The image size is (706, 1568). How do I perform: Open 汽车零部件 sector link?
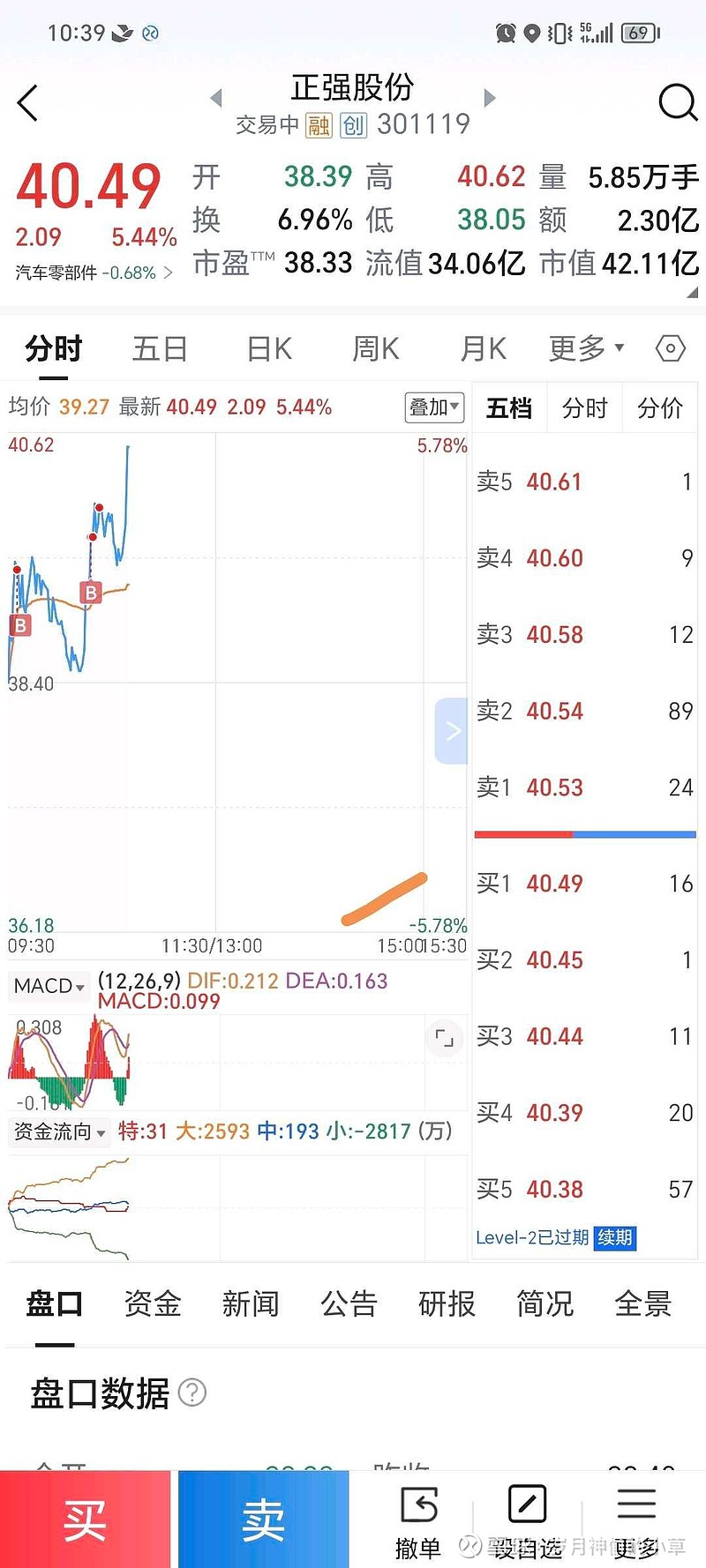[94, 273]
